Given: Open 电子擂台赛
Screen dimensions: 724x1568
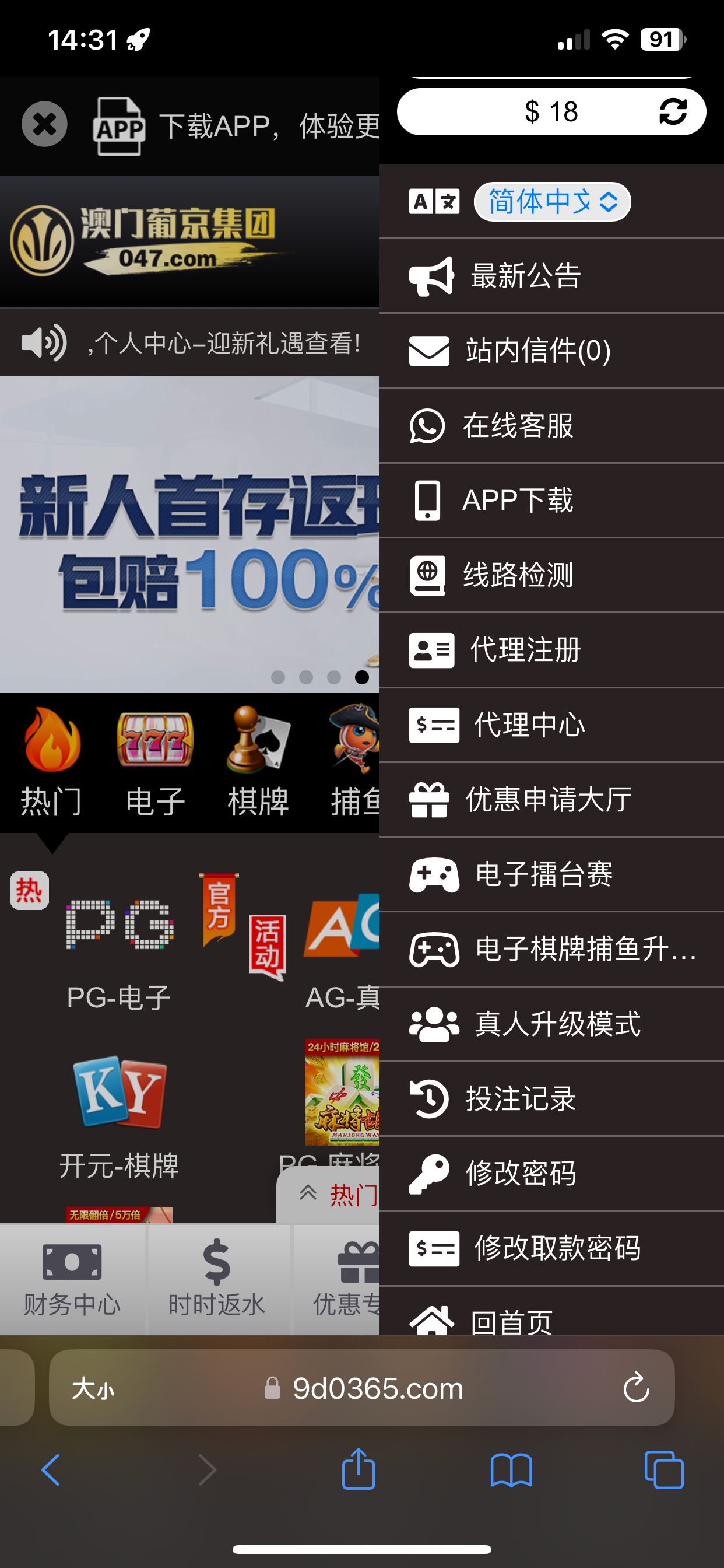Looking at the screenshot, I should point(543,874).
